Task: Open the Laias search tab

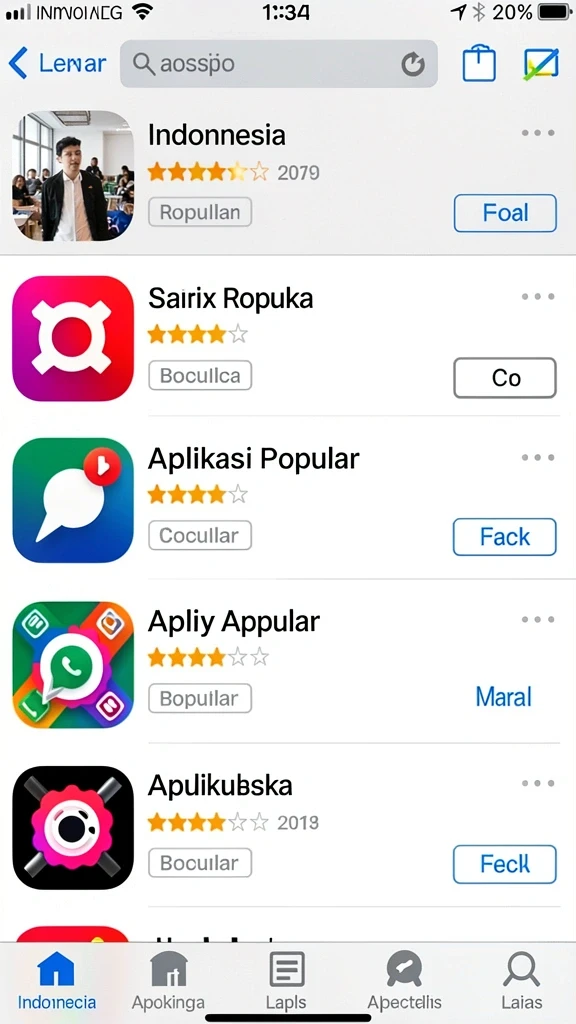Action: point(521,981)
